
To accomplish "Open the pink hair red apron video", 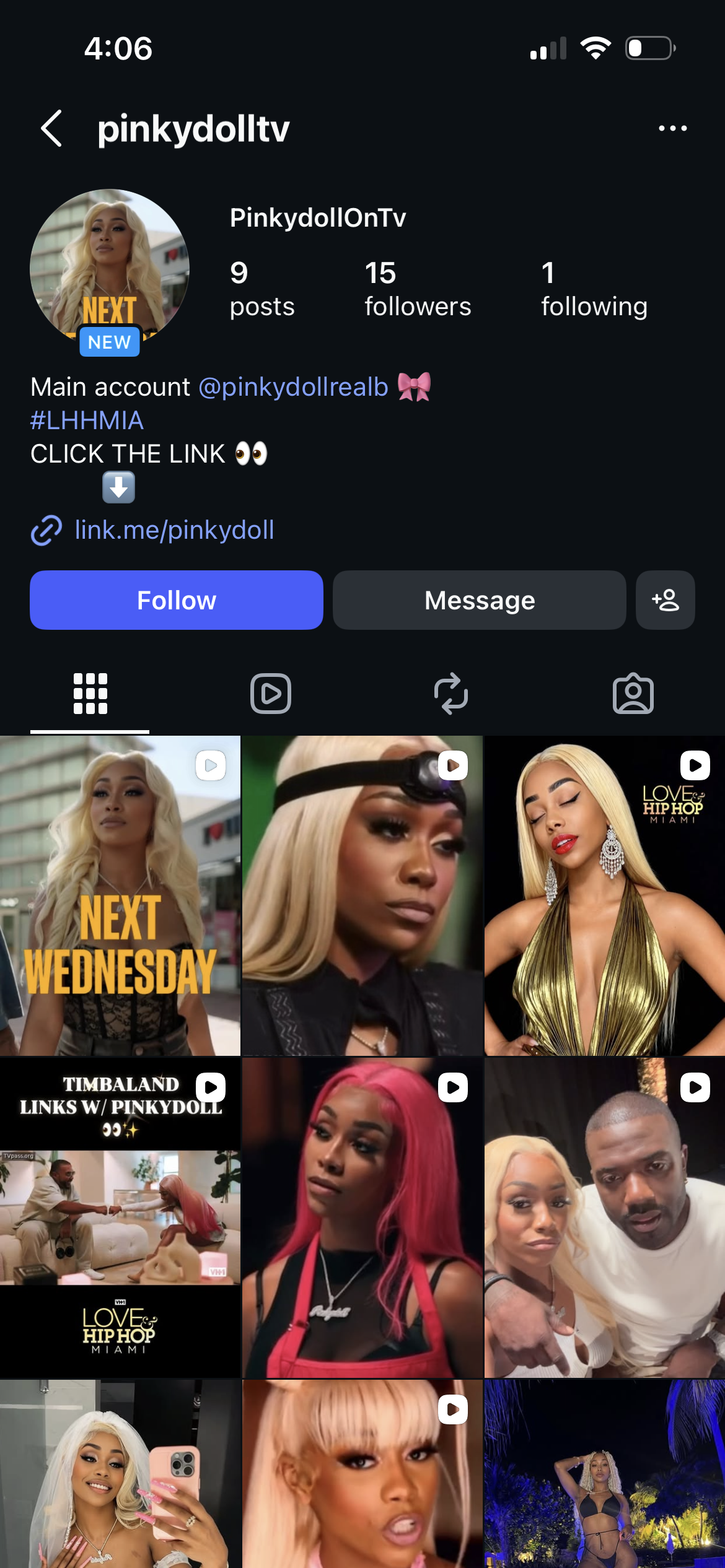I will point(362,1217).
